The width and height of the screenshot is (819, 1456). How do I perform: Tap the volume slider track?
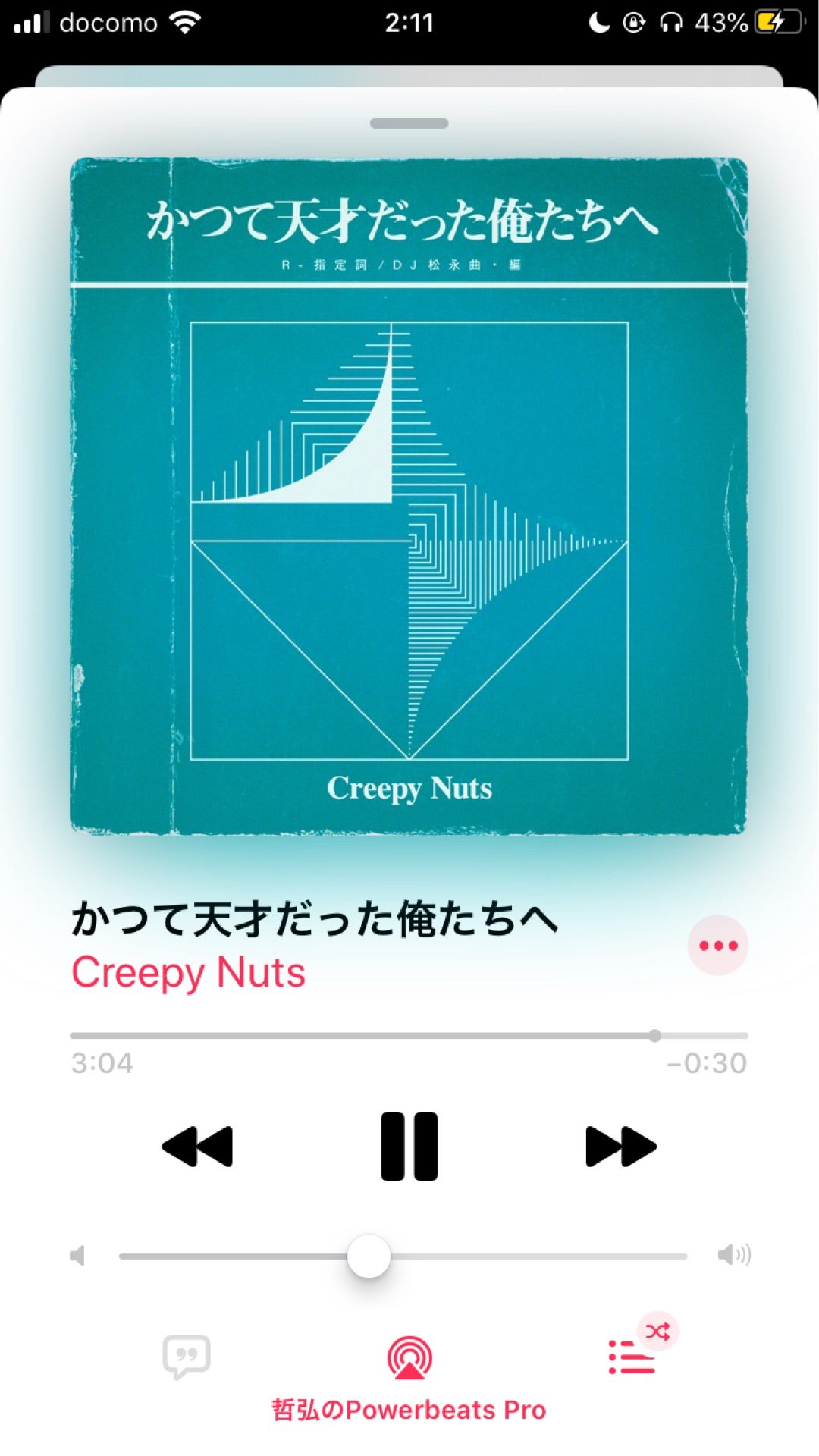pos(531,1256)
